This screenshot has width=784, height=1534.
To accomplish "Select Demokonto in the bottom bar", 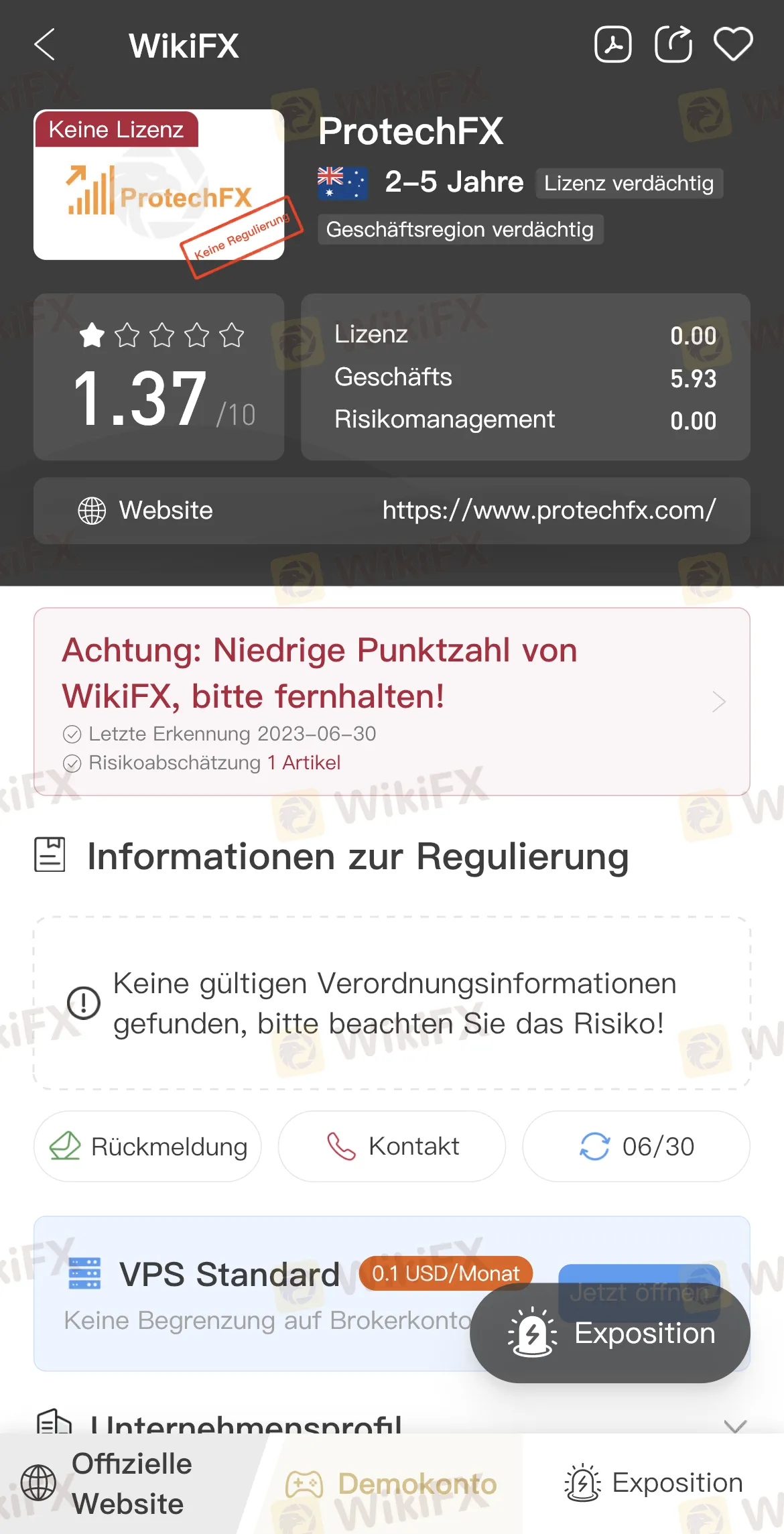I will [391, 1484].
